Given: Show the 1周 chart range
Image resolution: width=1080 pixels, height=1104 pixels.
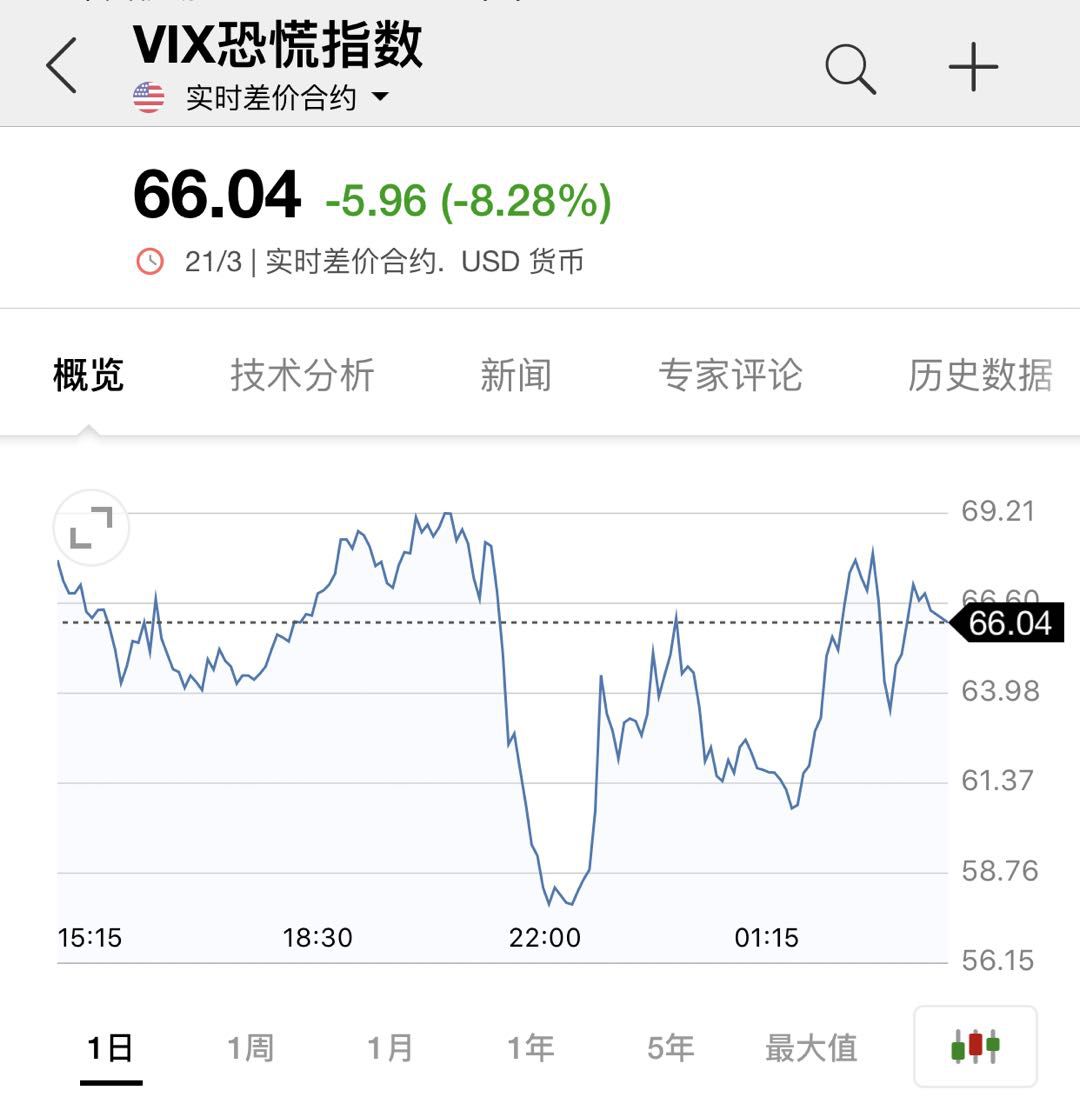Looking at the screenshot, I should pos(250,1048).
